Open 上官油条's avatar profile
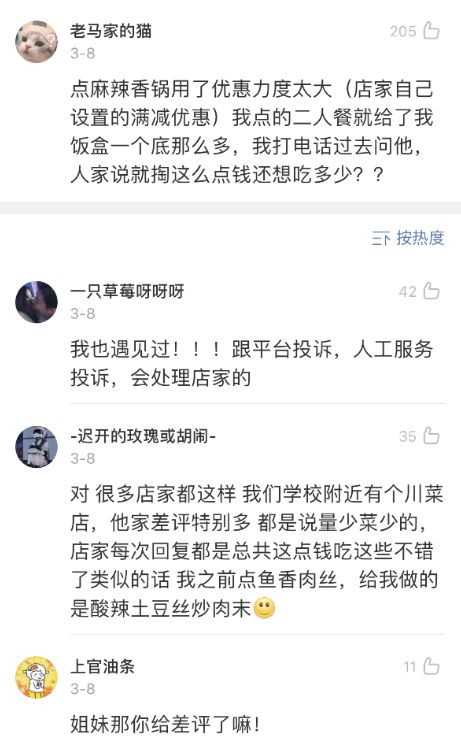Viewport: 461px width, 745px height. point(37,677)
